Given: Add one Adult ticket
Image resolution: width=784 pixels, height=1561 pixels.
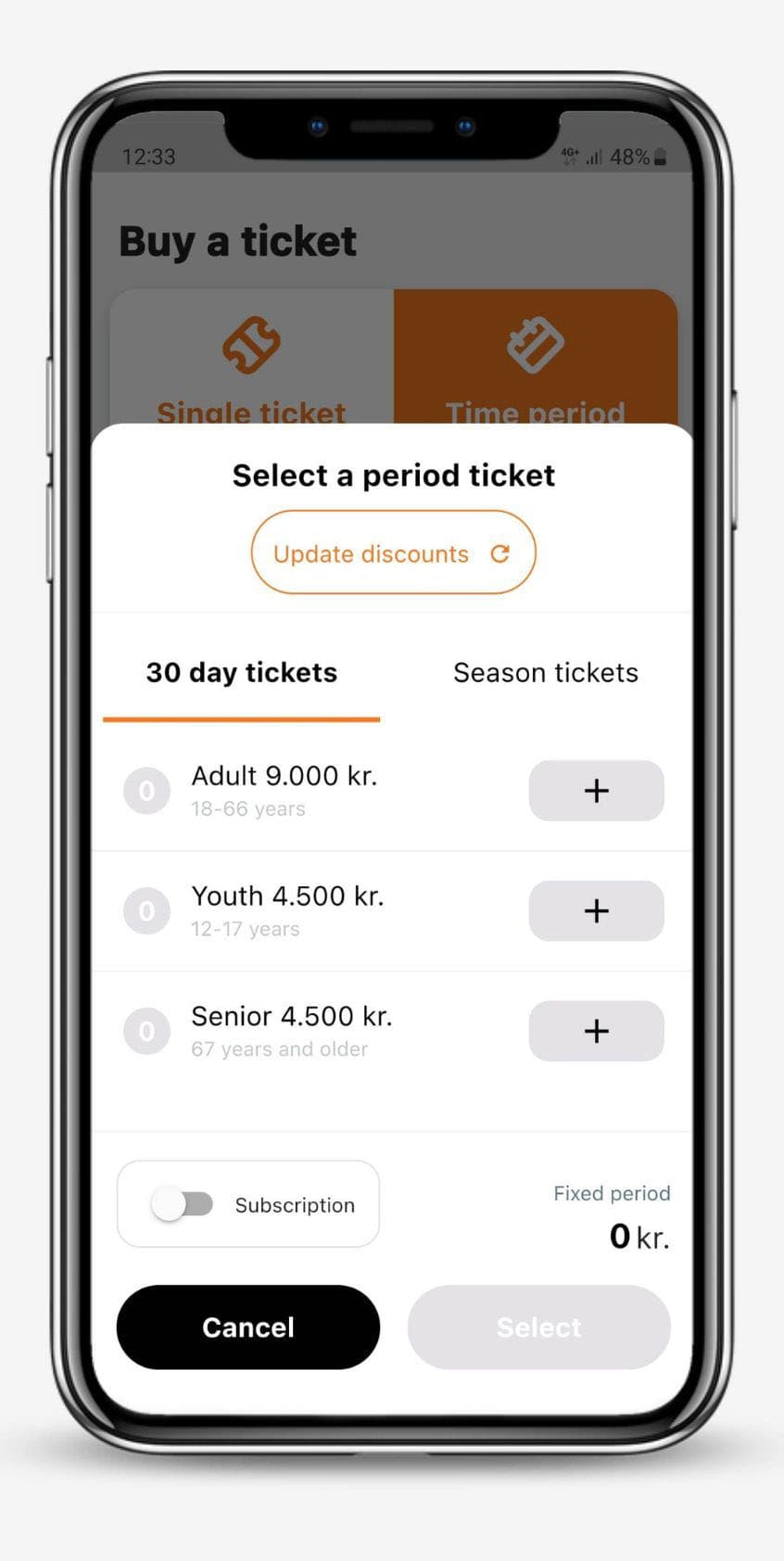Looking at the screenshot, I should [596, 791].
